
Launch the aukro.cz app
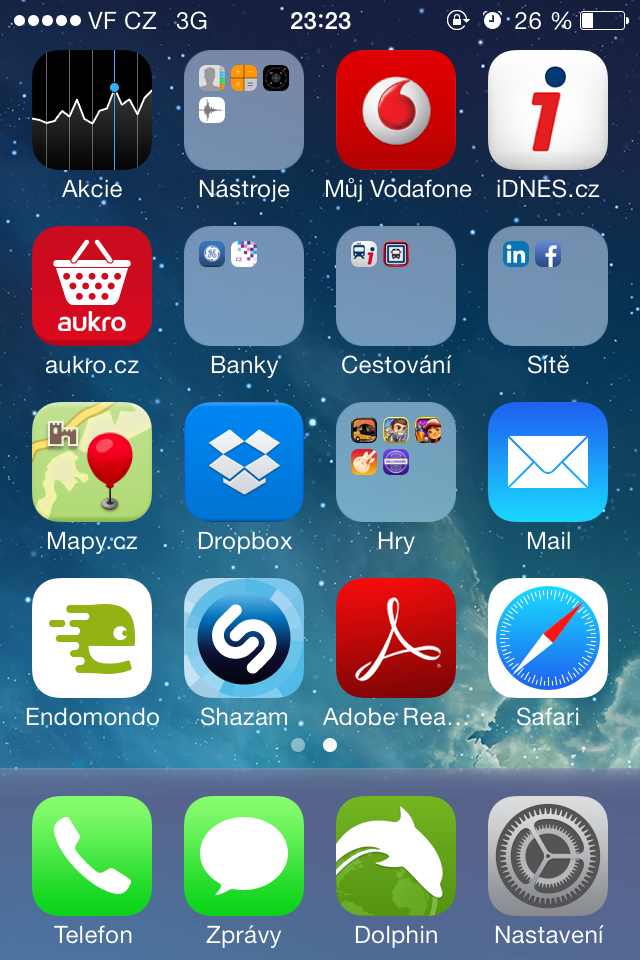[92, 286]
